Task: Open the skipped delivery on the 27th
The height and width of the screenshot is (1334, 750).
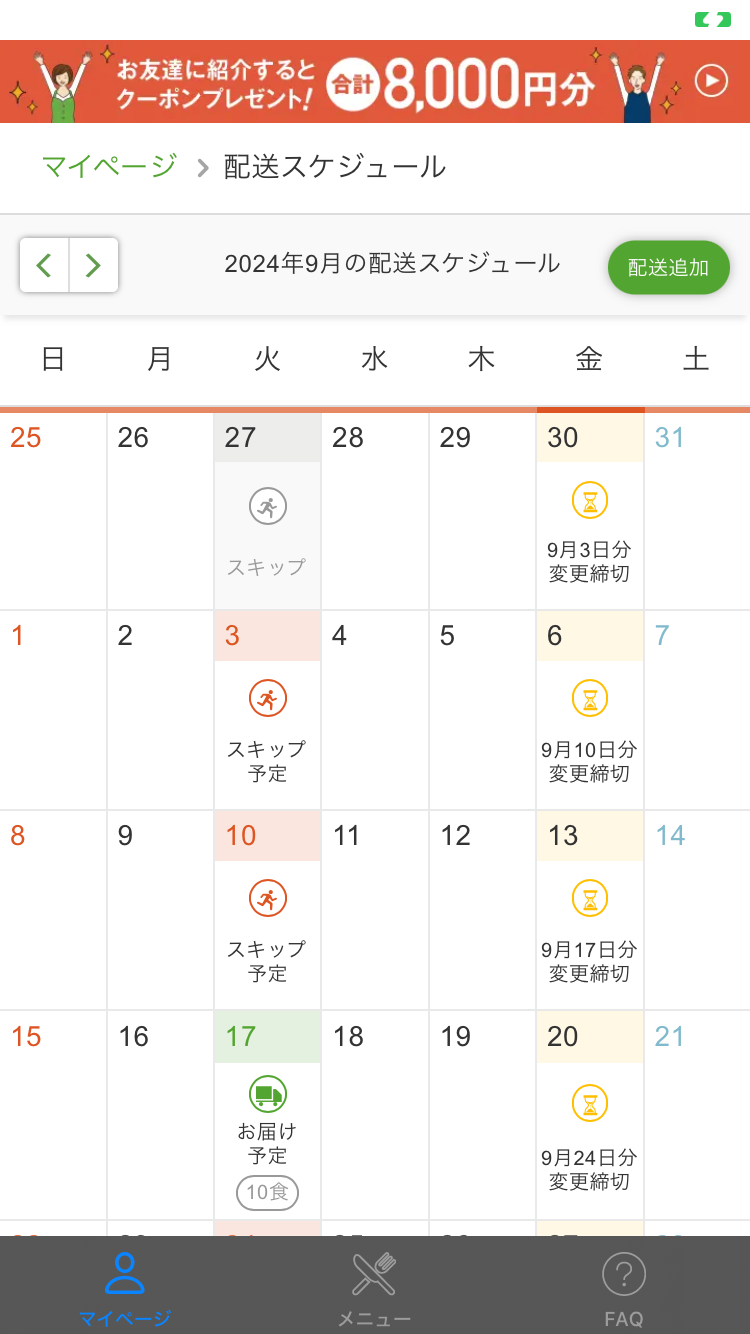Action: (267, 530)
